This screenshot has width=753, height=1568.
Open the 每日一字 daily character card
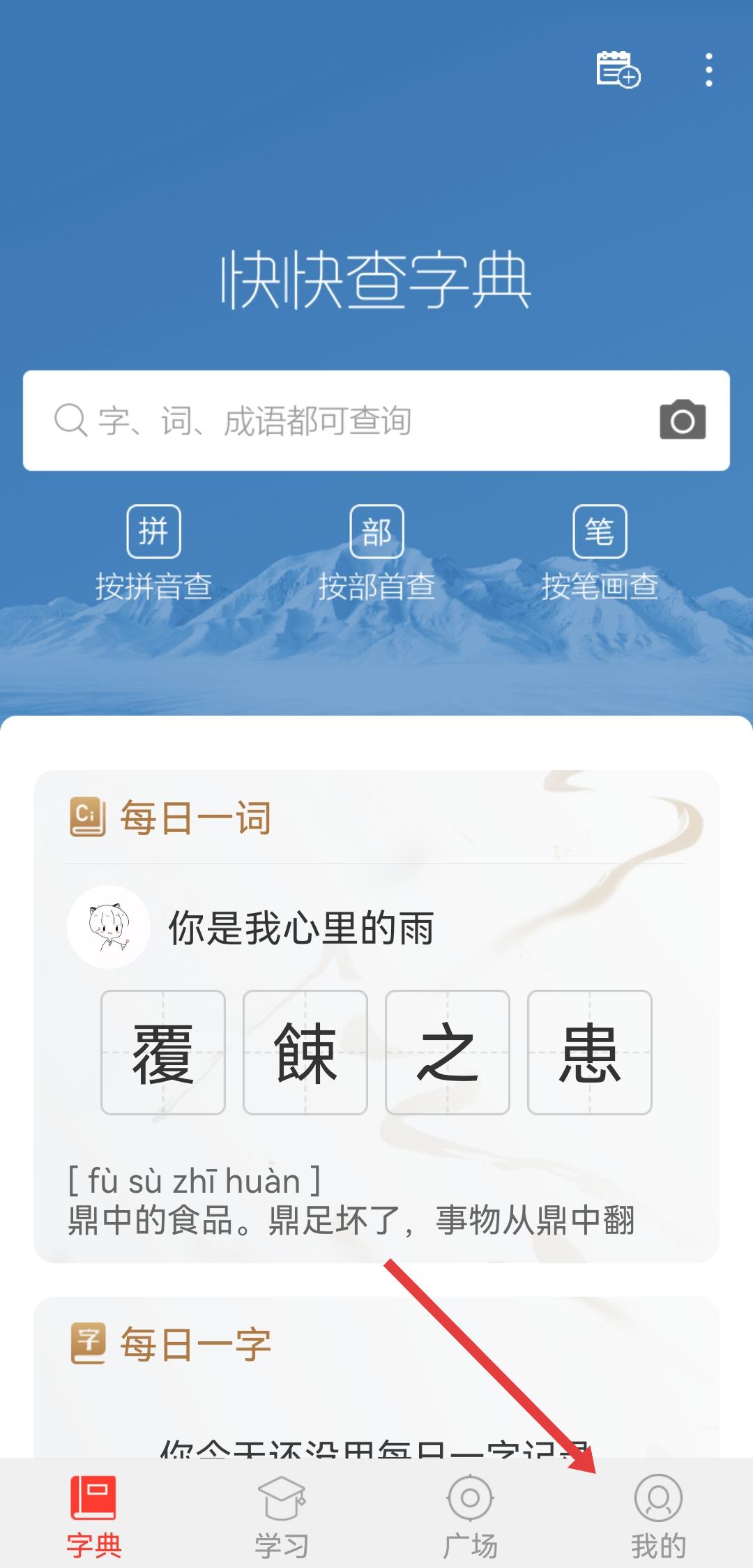[x=195, y=1343]
